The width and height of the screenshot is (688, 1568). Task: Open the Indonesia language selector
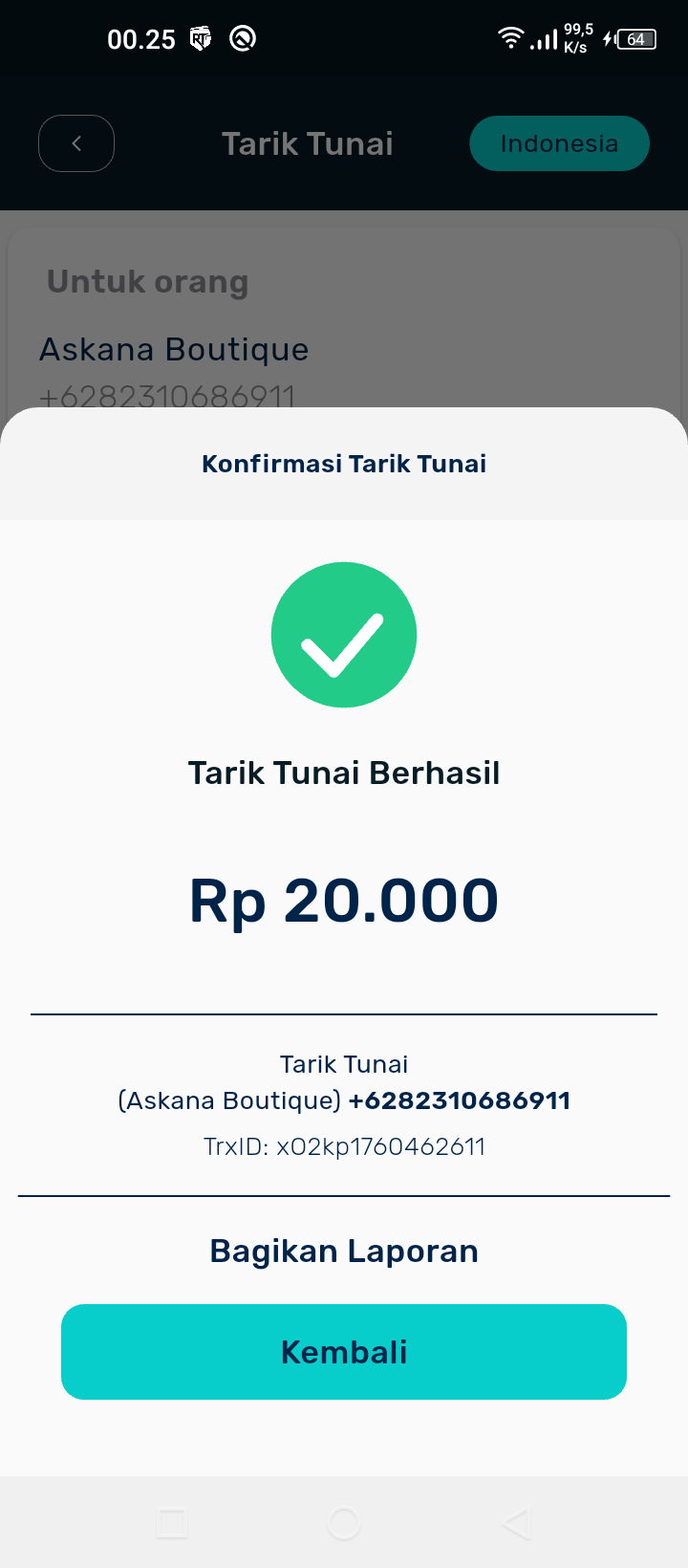[559, 143]
